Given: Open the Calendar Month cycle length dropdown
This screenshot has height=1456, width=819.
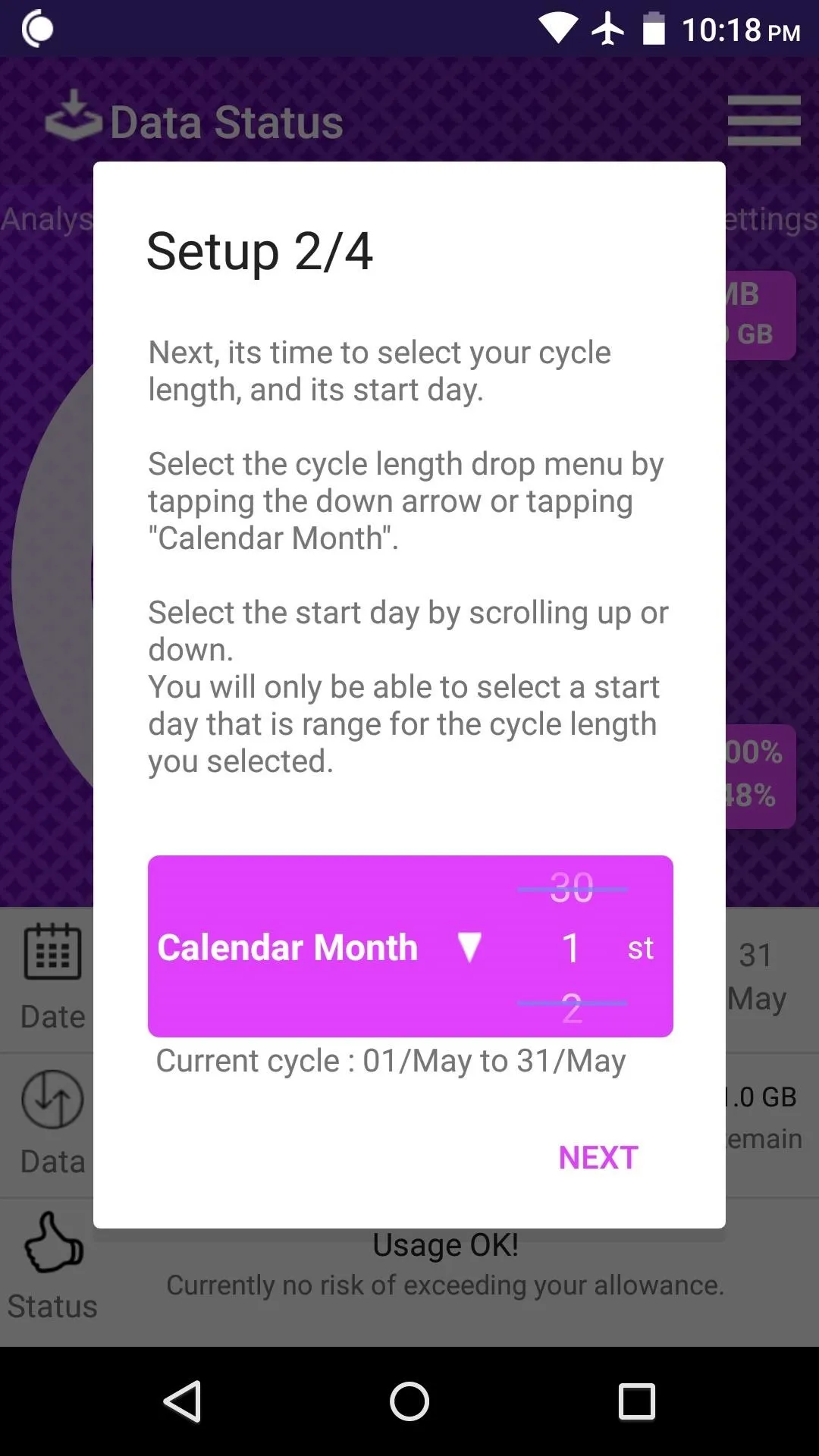Looking at the screenshot, I should click(x=319, y=947).
